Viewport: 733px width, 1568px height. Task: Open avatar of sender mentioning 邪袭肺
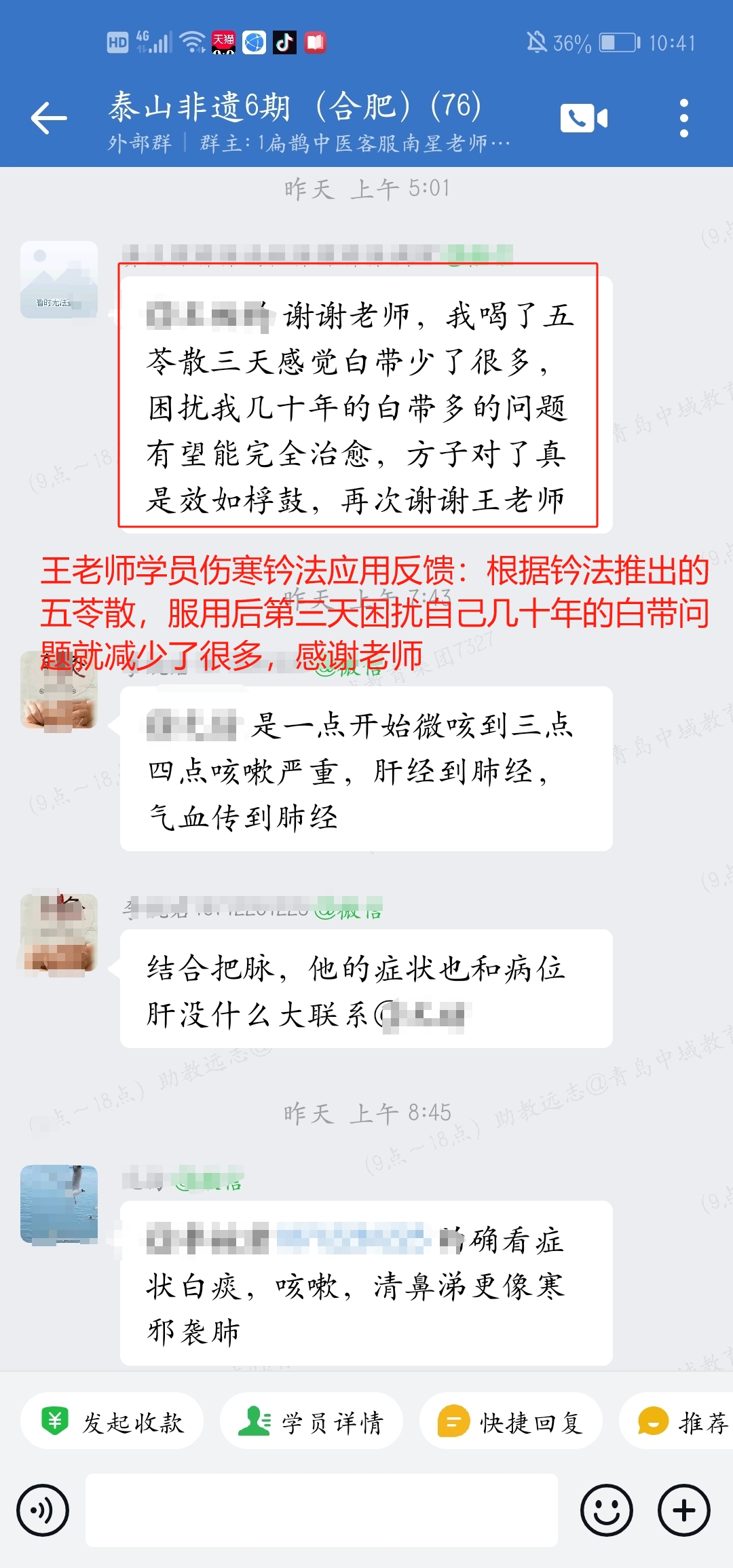pyautogui.click(x=59, y=1205)
